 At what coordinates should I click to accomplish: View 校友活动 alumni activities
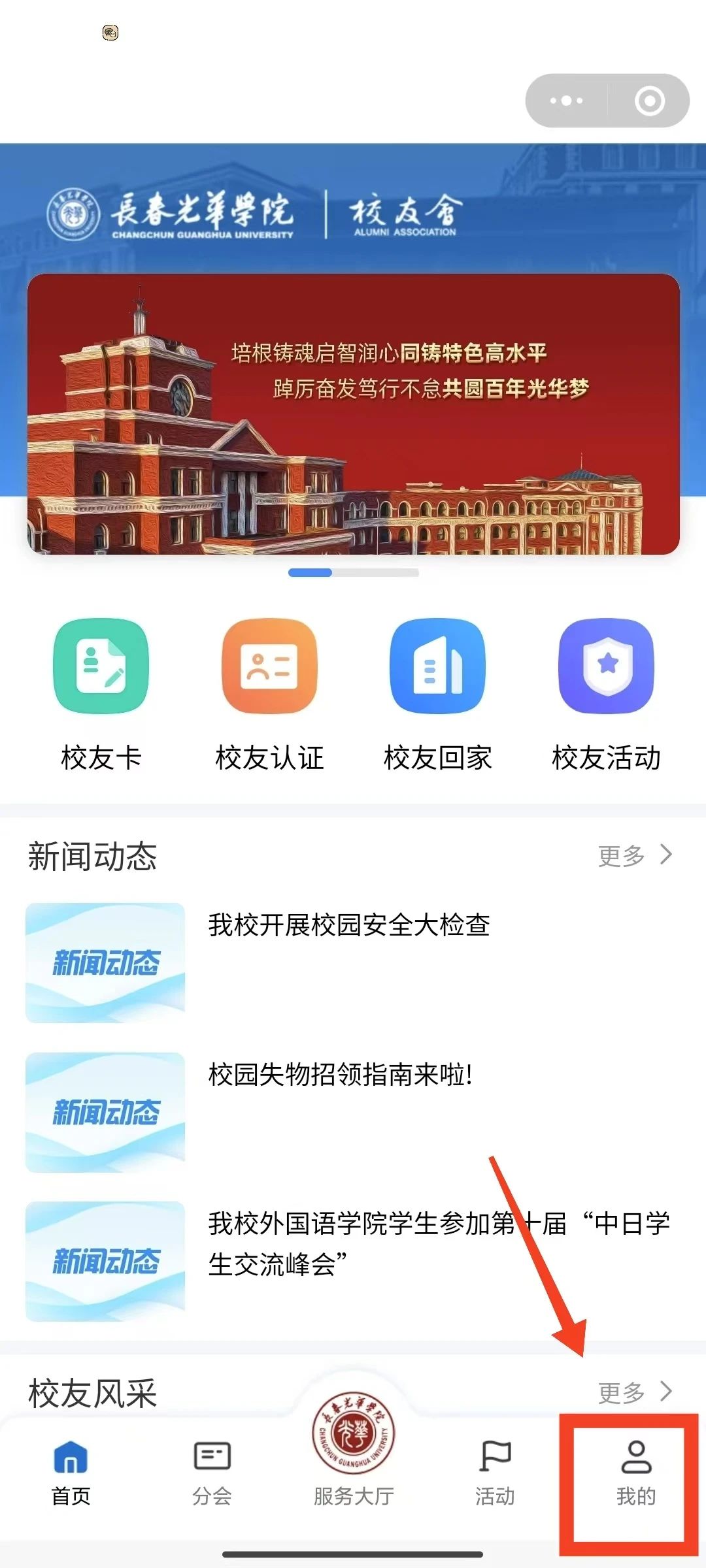tap(606, 695)
